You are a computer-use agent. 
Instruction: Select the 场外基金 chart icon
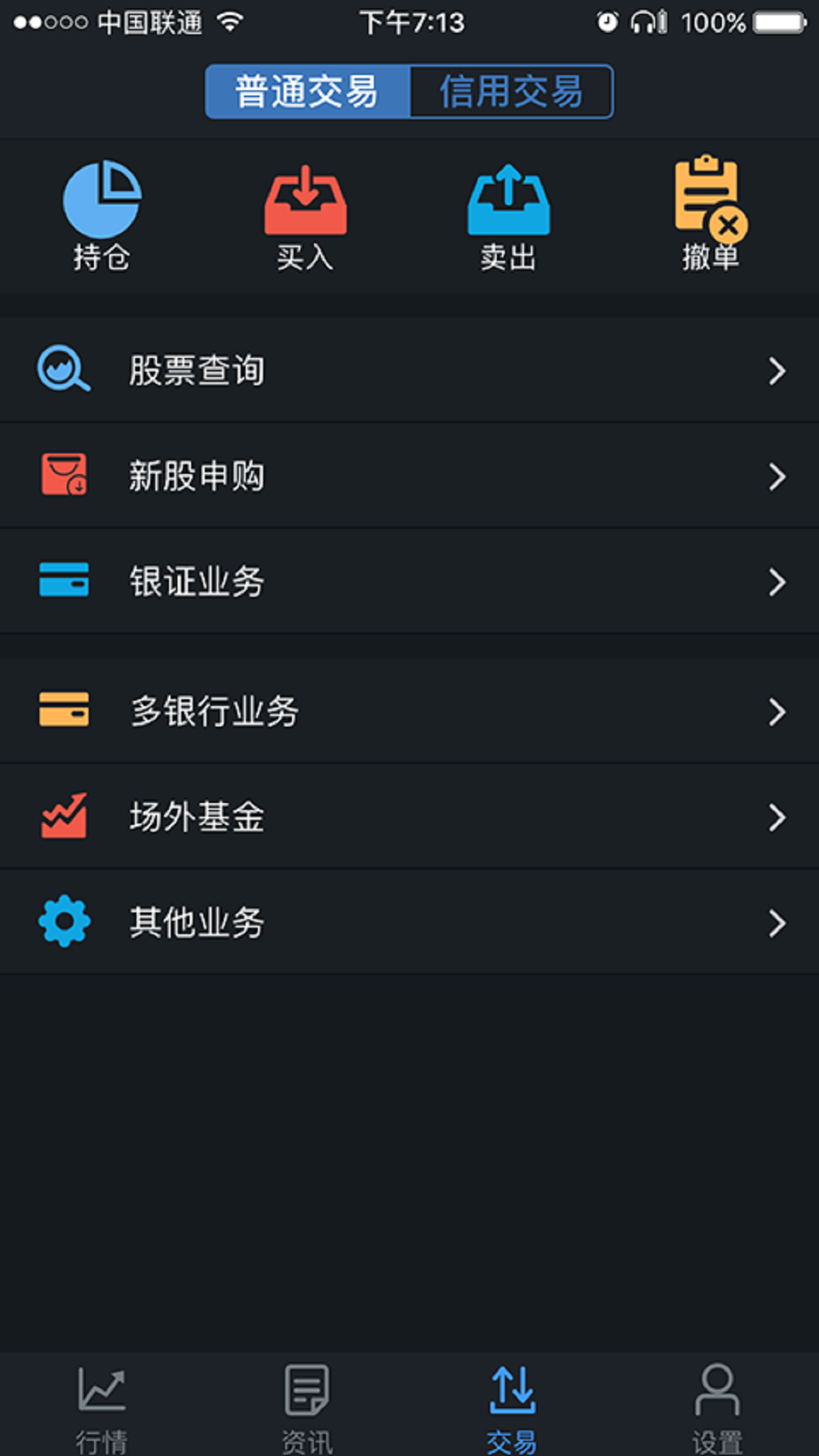[x=64, y=815]
